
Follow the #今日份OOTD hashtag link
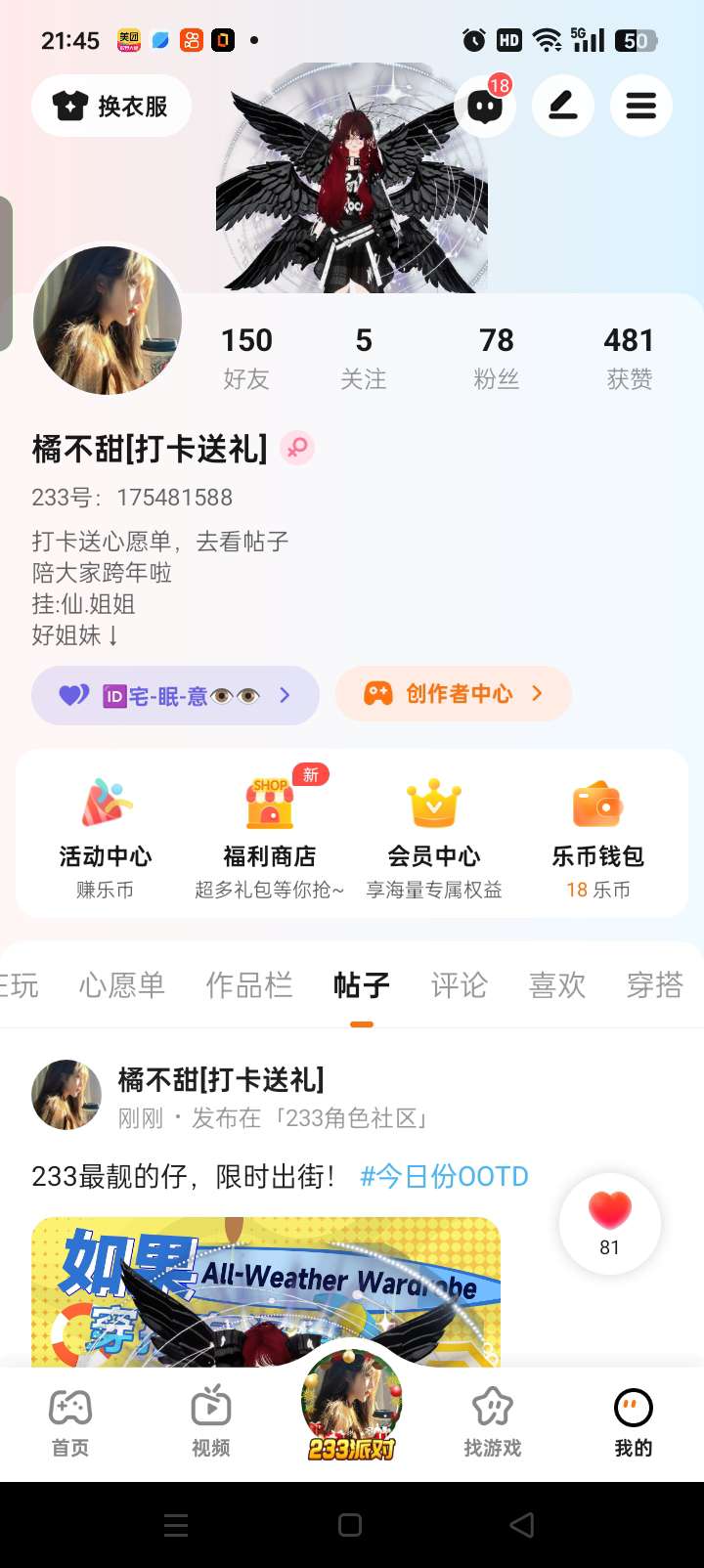click(x=444, y=1176)
